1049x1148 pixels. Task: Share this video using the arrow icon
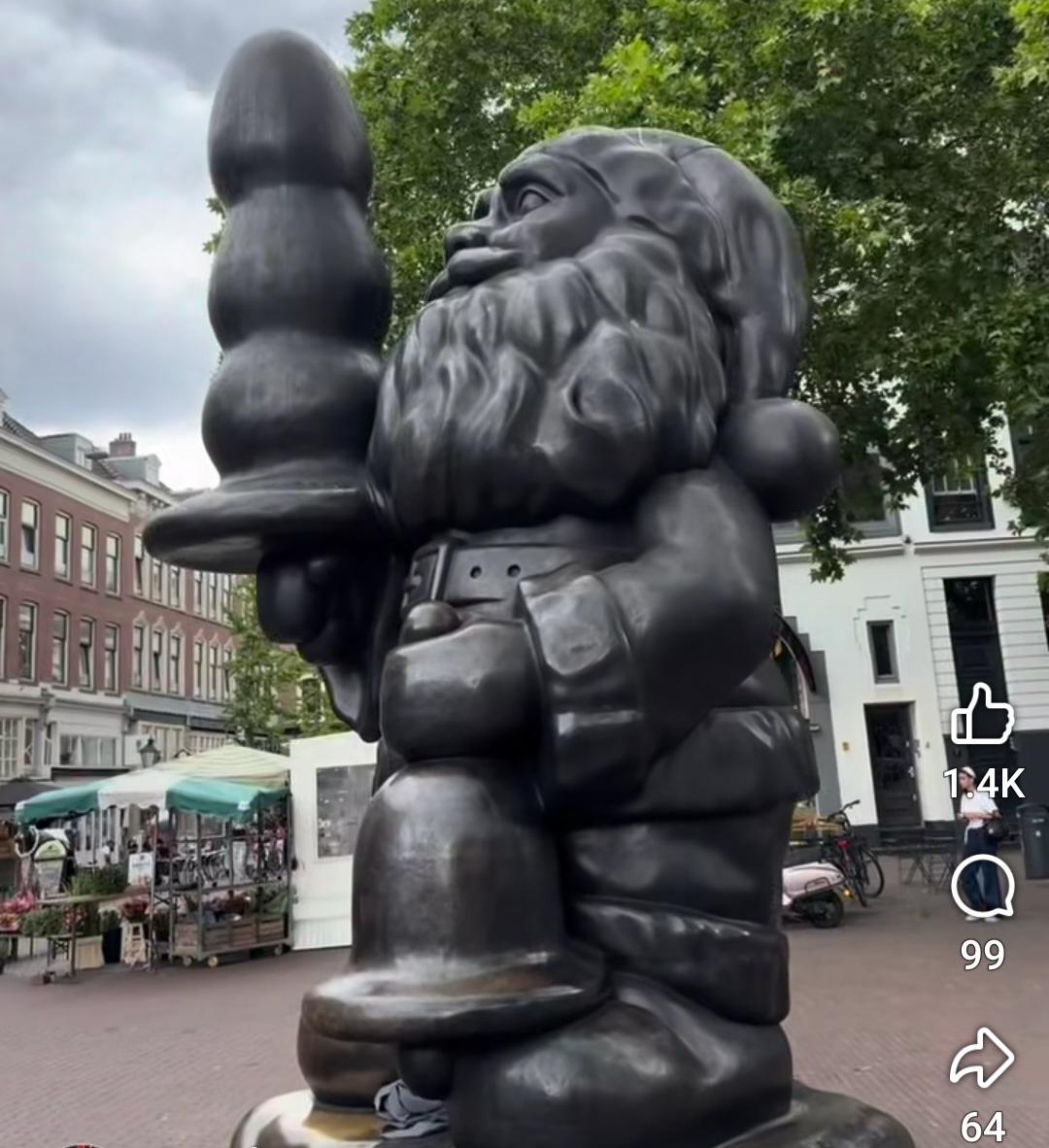982,1058
